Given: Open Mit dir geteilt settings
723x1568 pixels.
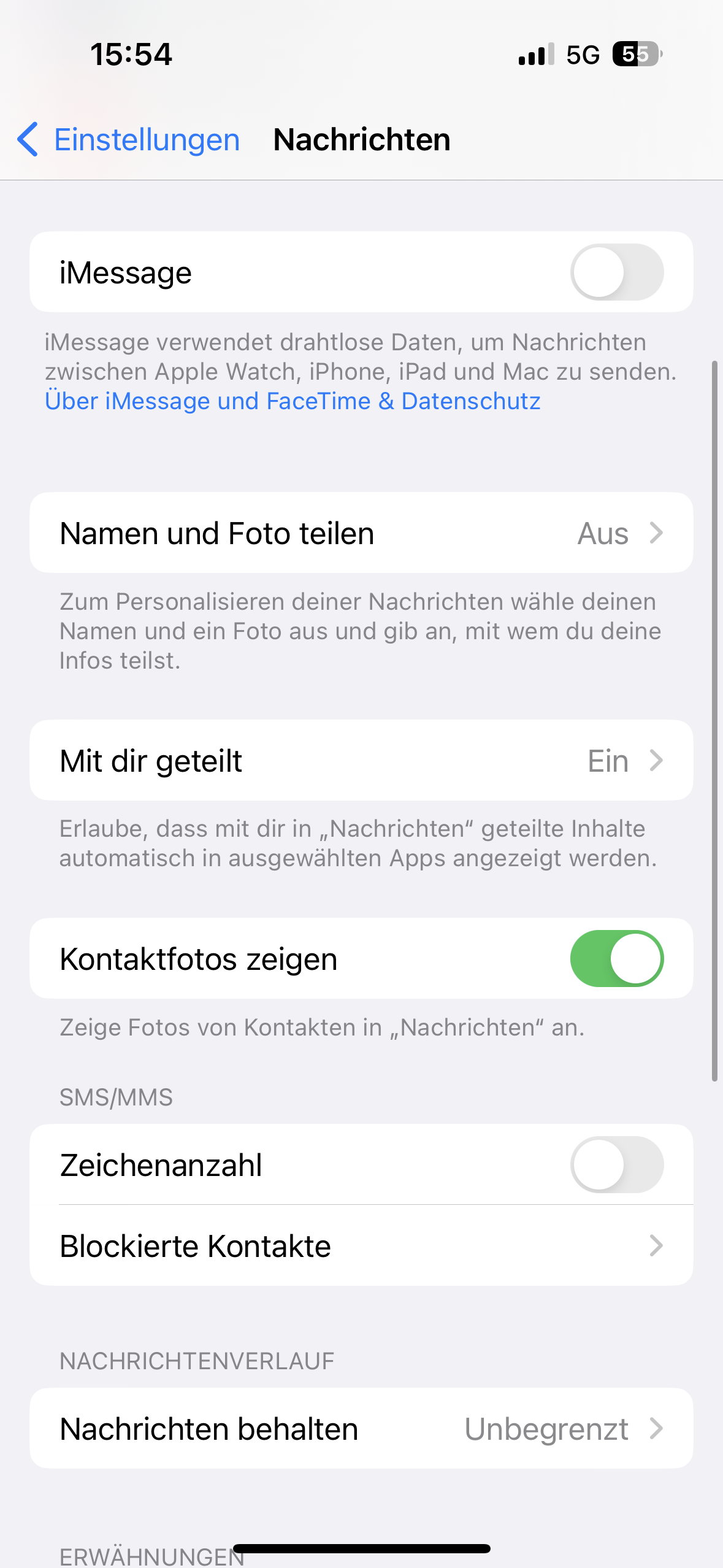Looking at the screenshot, I should coord(361,761).
